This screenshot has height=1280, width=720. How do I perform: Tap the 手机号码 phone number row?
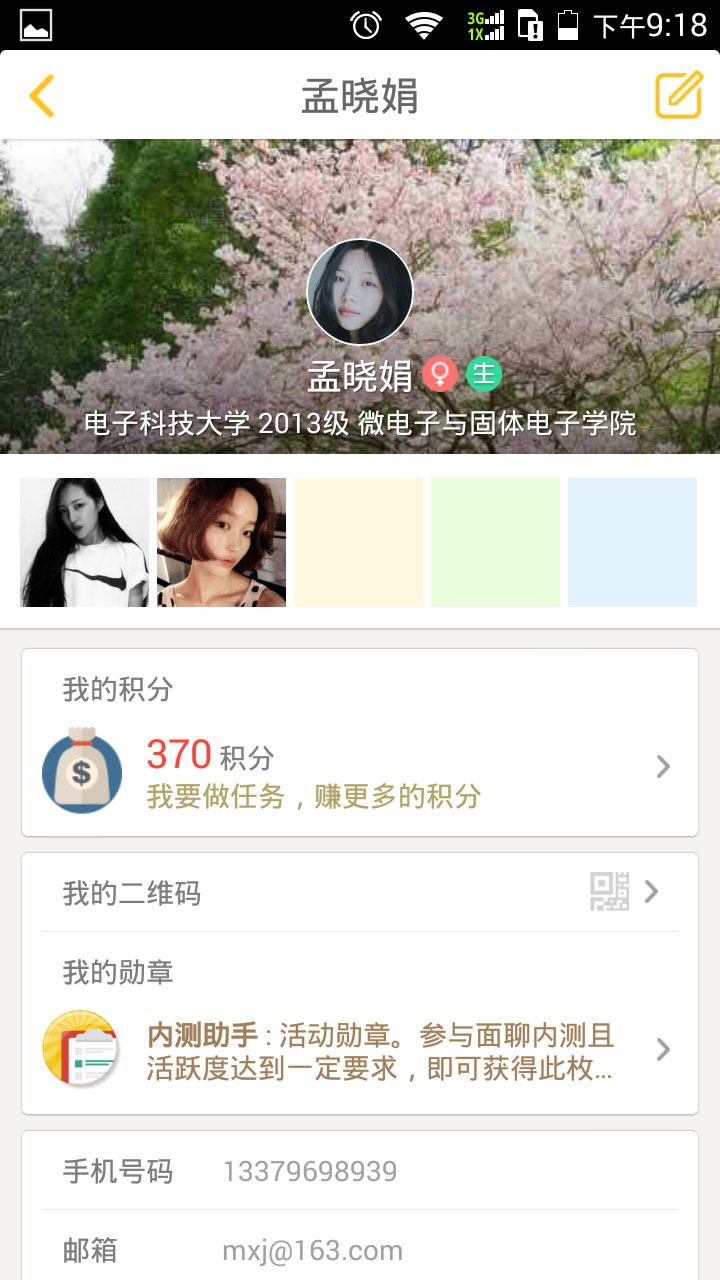pos(360,1171)
